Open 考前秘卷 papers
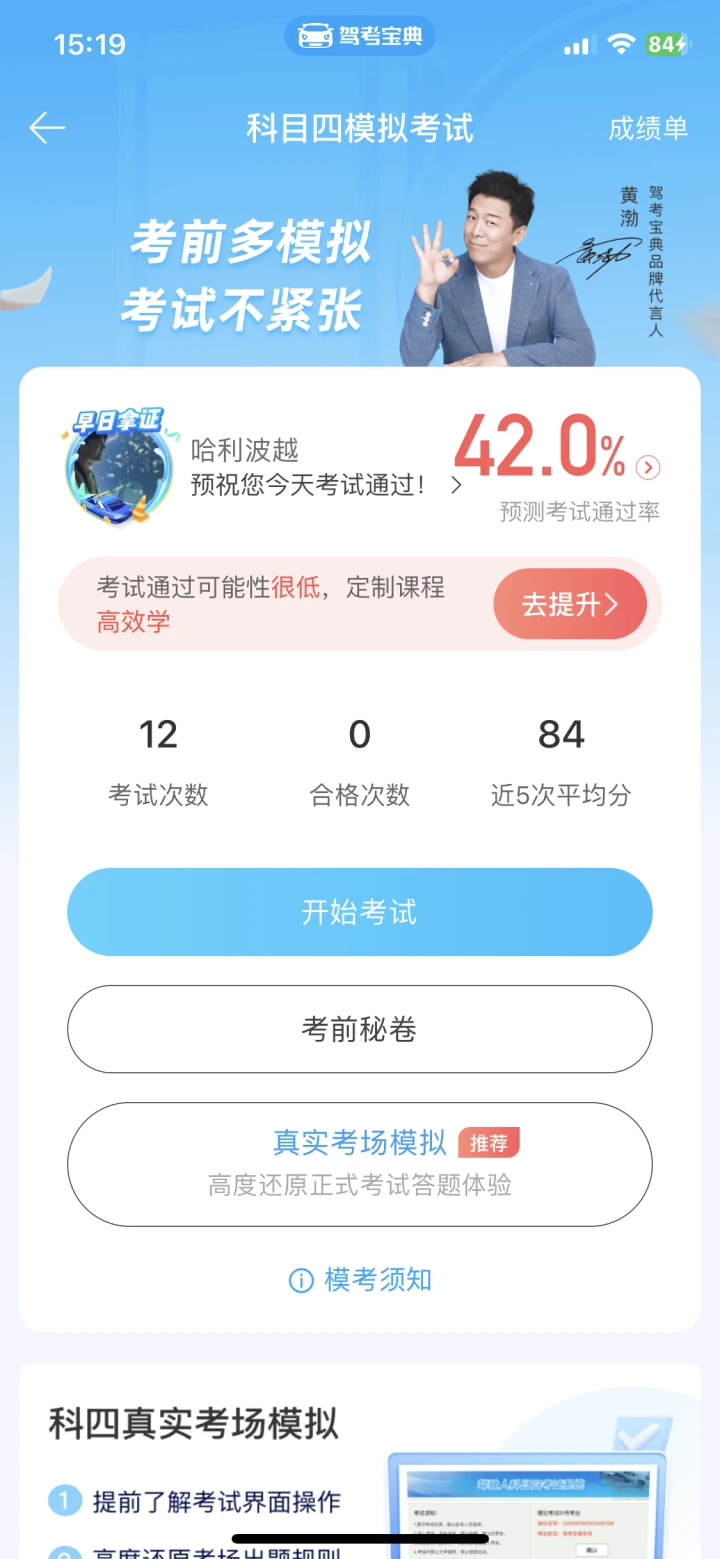Screen dimensions: 720x1559 pyautogui.click(x=360, y=1029)
